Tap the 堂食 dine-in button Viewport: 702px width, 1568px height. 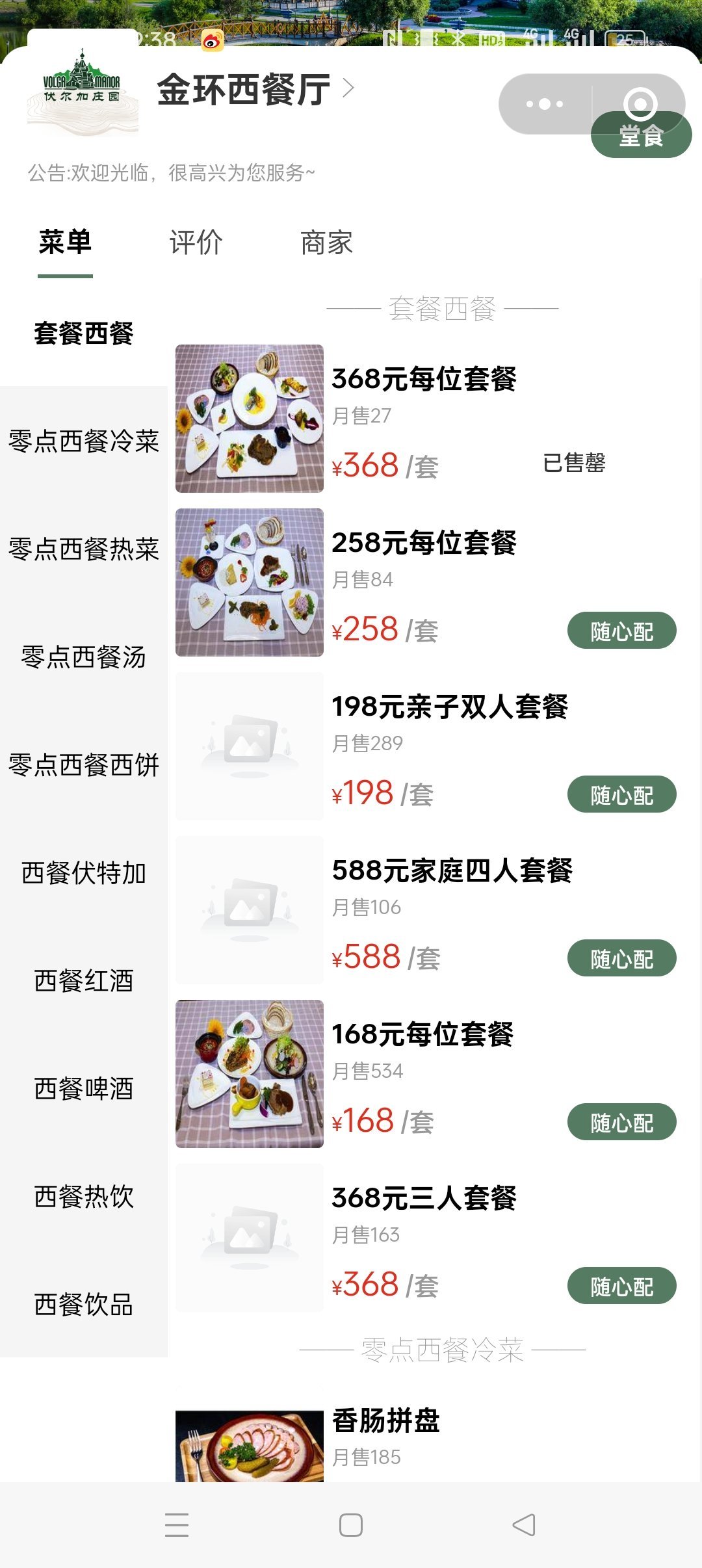pyautogui.click(x=641, y=136)
